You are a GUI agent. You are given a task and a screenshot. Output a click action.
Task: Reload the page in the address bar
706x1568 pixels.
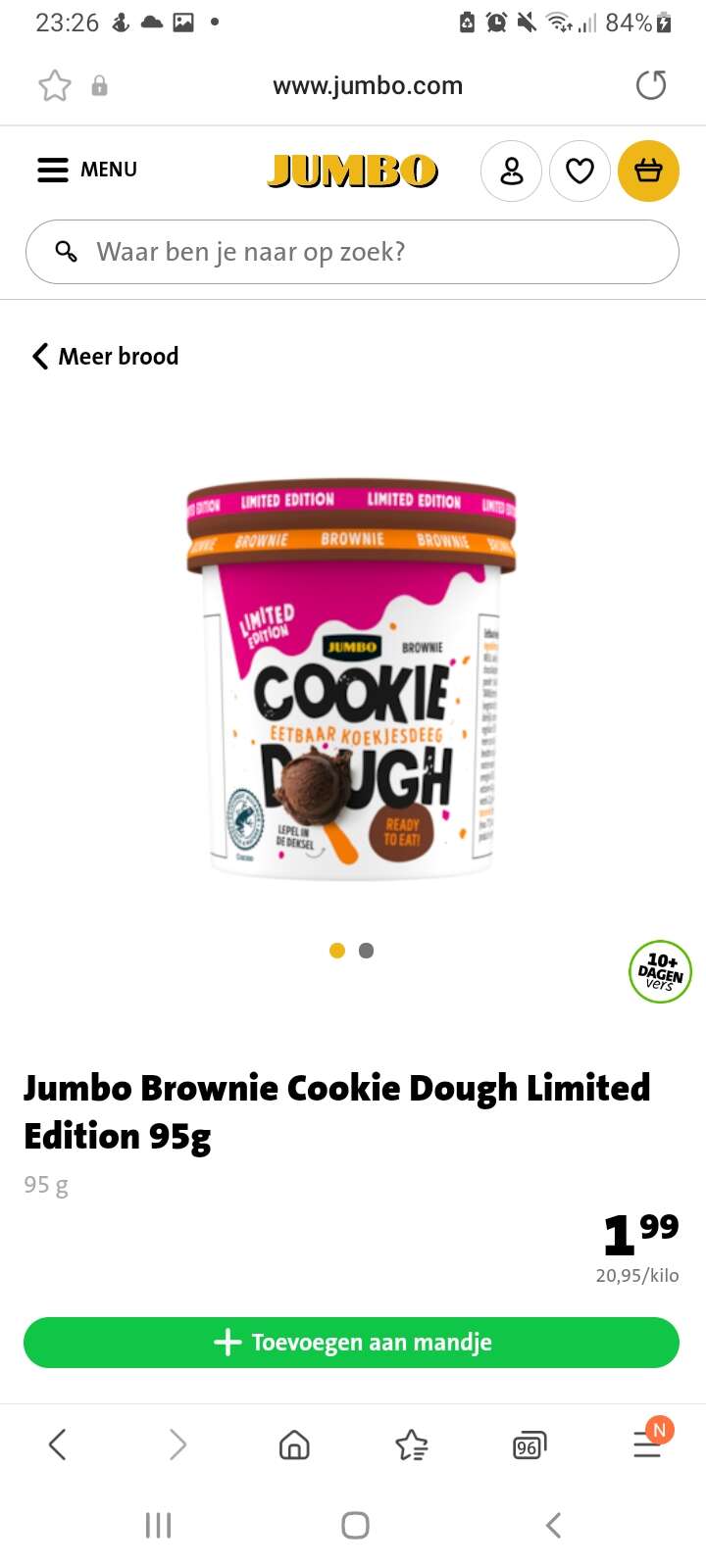pyautogui.click(x=650, y=85)
